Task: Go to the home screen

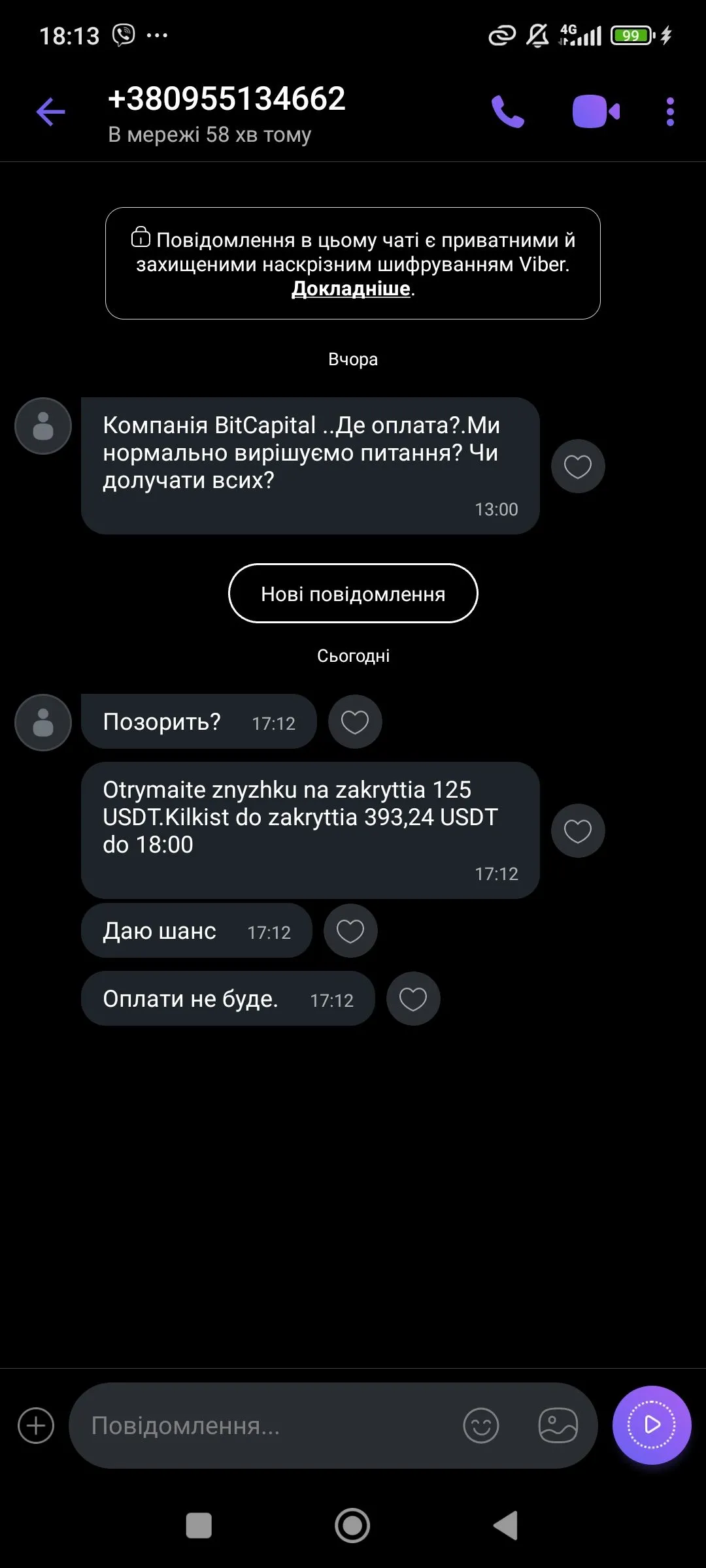Action: [352, 1526]
